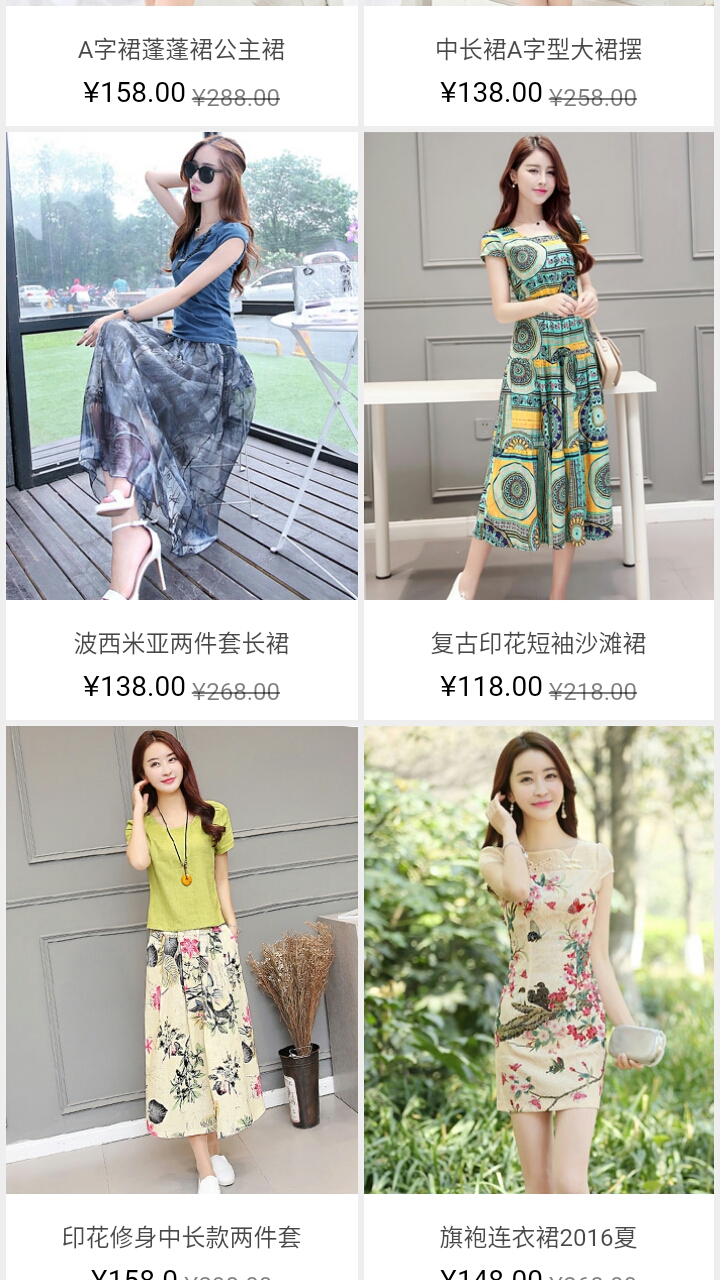Open the 中长裙A字型大裙摆 product
The image size is (720, 1280).
[x=538, y=50]
